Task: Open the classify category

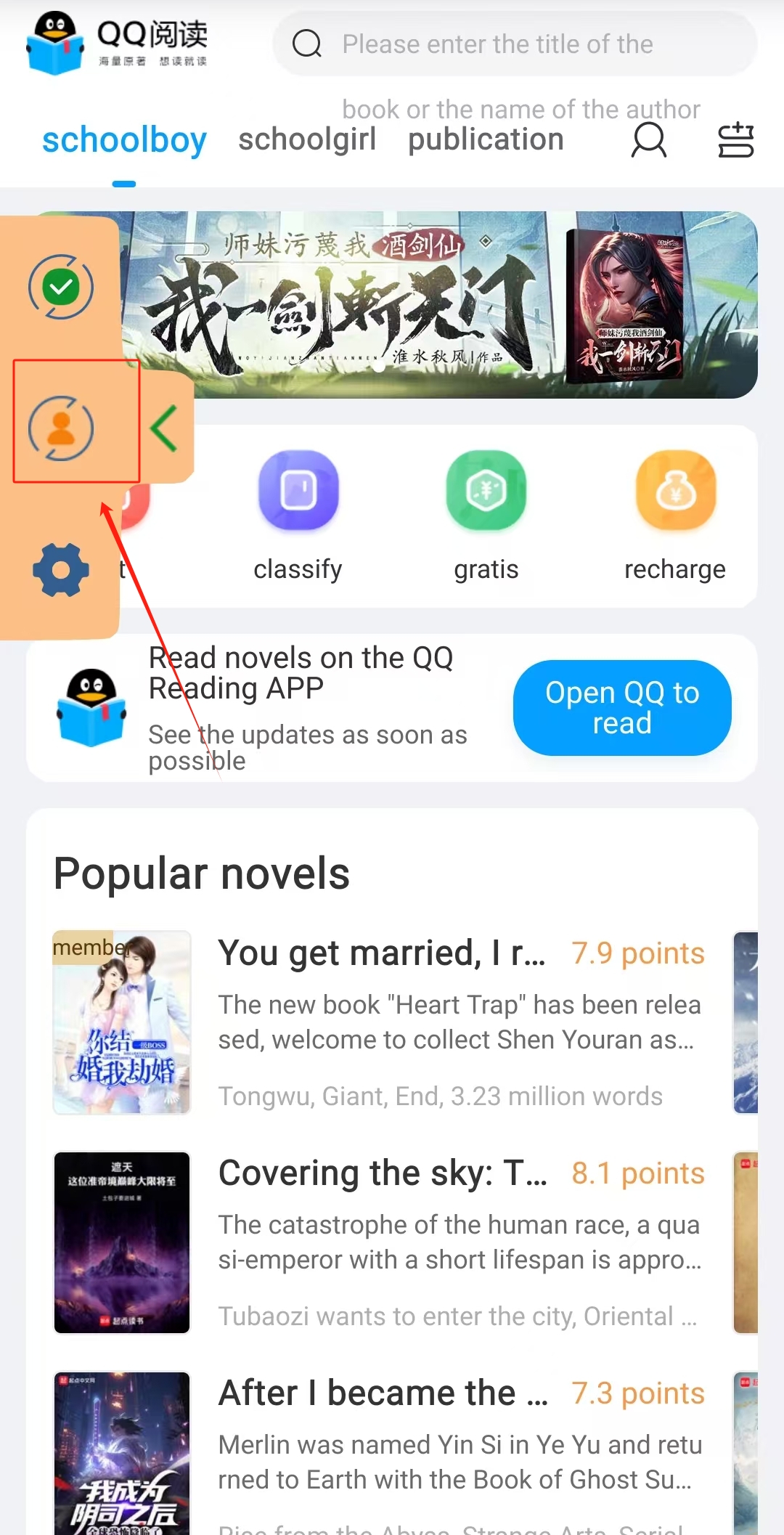Action: click(298, 517)
